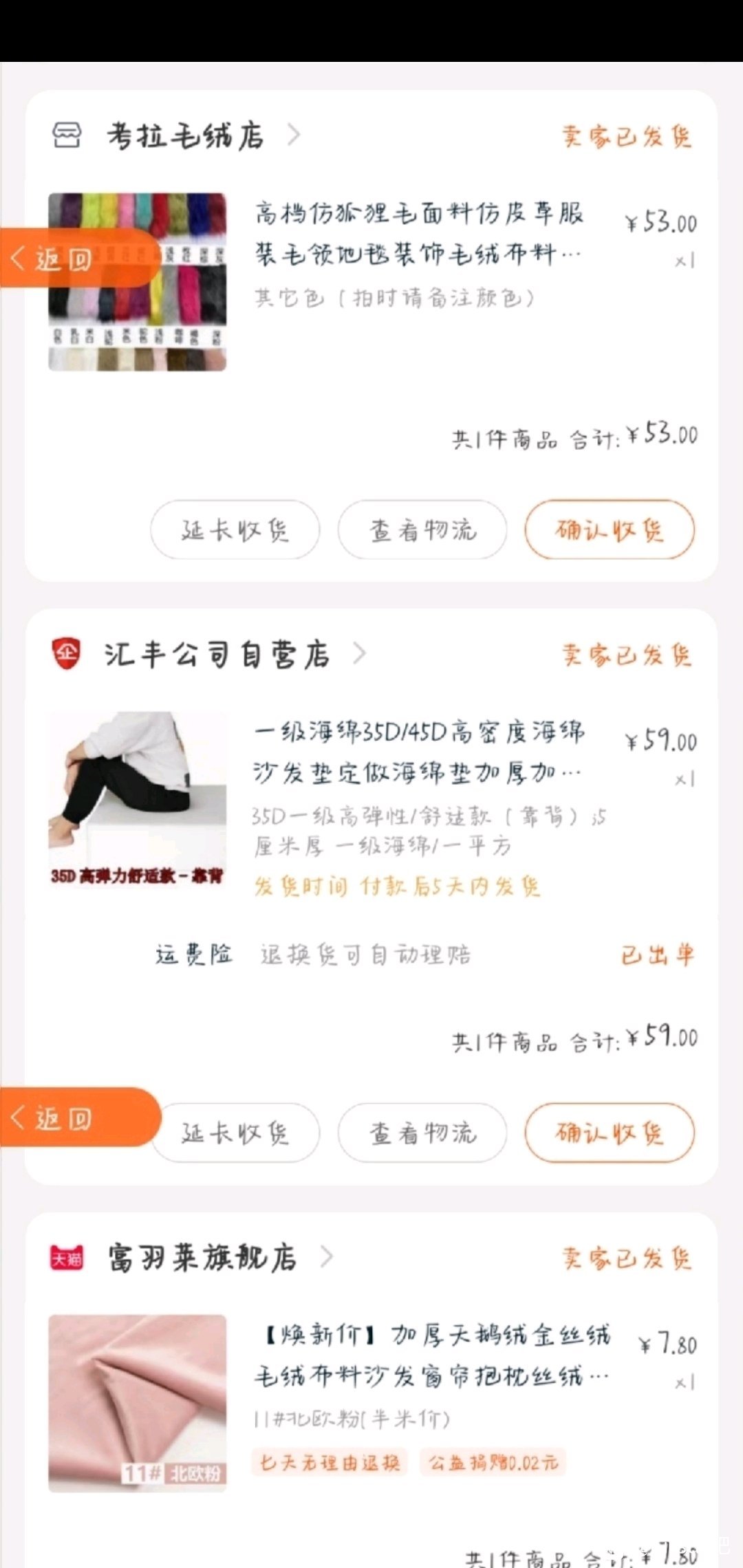743x1568 pixels.
Task: Tap 查看物流 for the 考拉毛绒店 order
Action: click(x=422, y=530)
